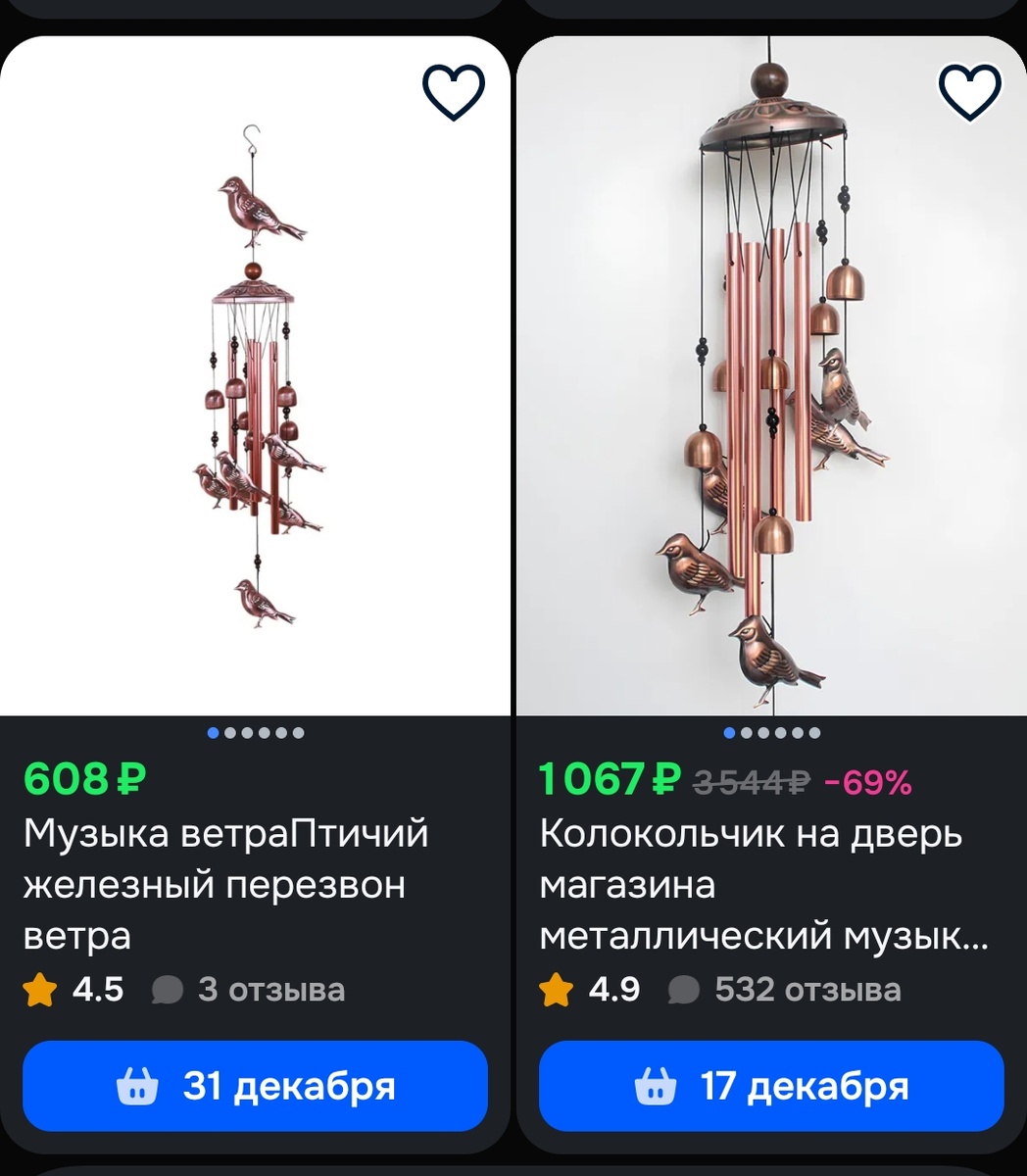Select third carousel dot on right product
Viewport: 1027px width, 1176px height.
[762, 731]
